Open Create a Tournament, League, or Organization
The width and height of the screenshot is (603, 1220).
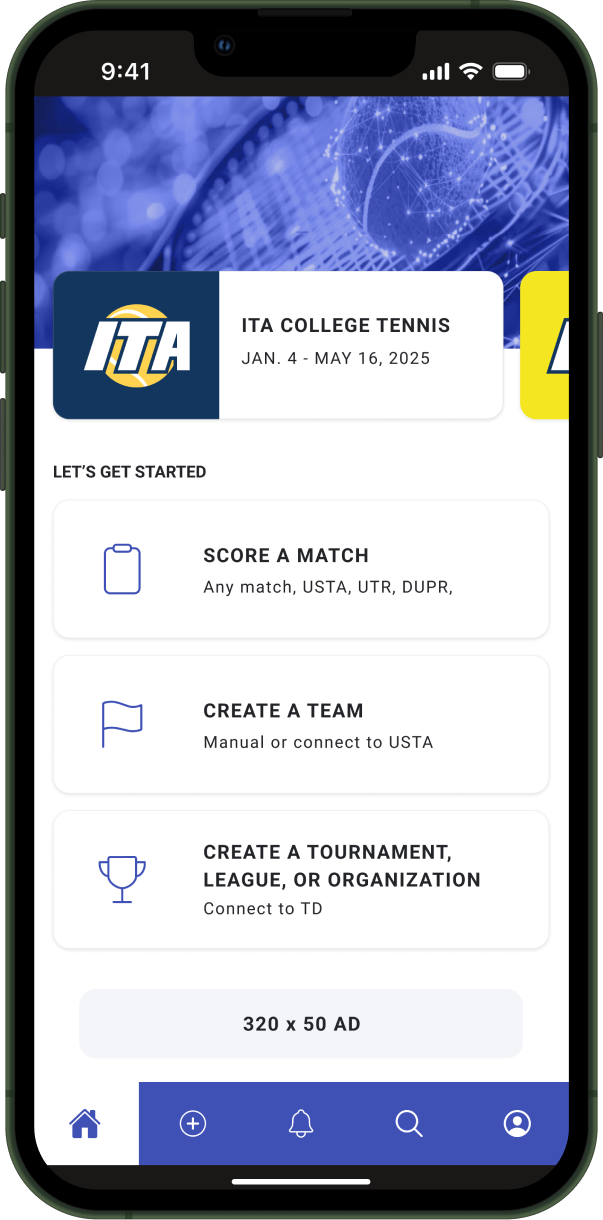[x=300, y=879]
